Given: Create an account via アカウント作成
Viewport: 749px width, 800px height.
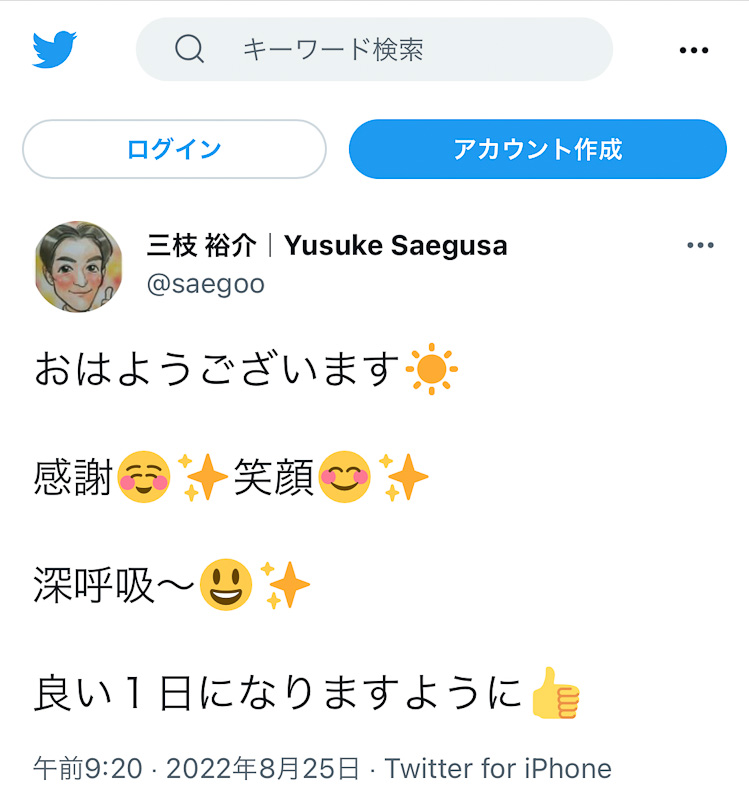Looking at the screenshot, I should tap(537, 149).
